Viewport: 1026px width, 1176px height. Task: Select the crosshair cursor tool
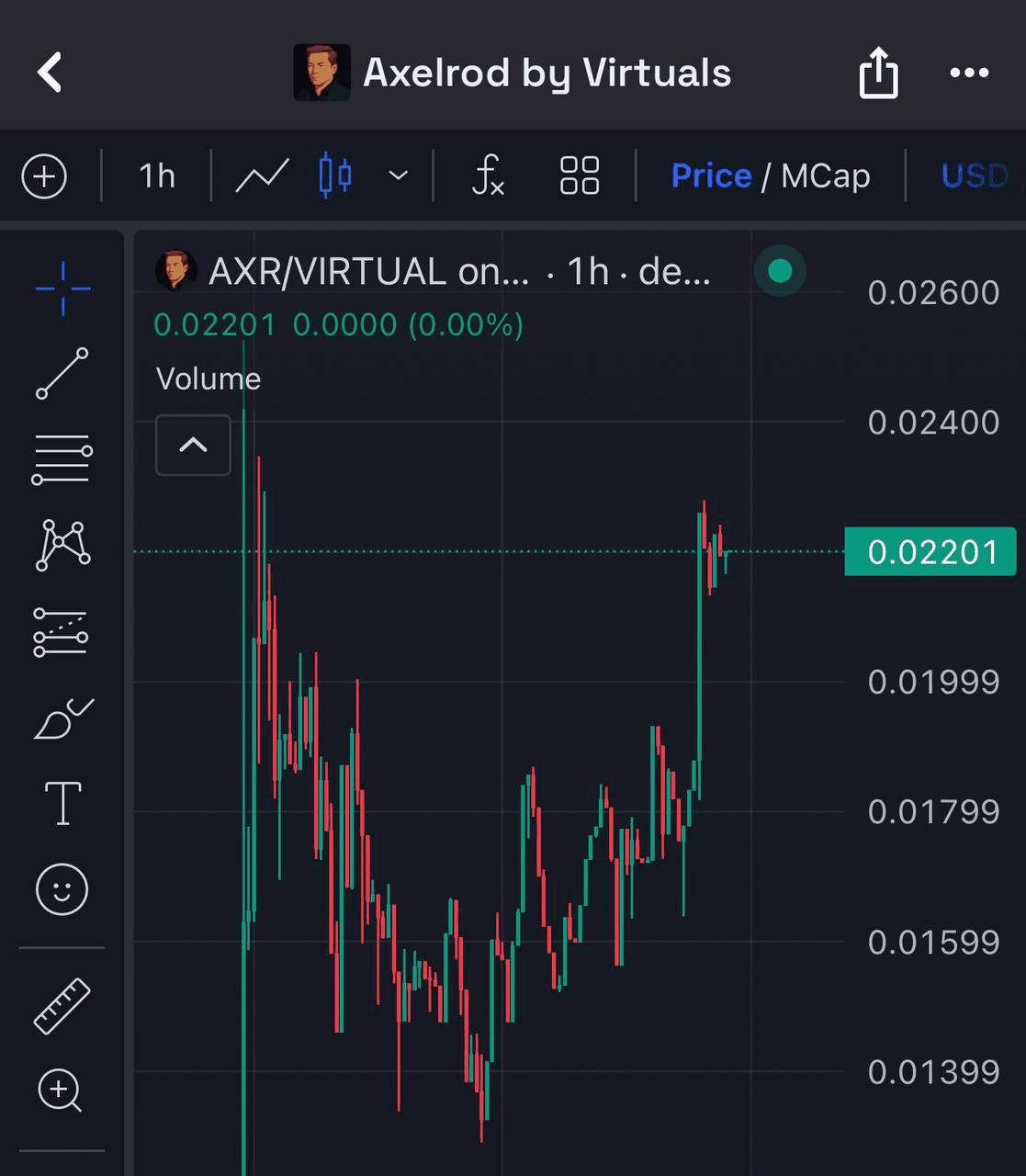point(62,288)
